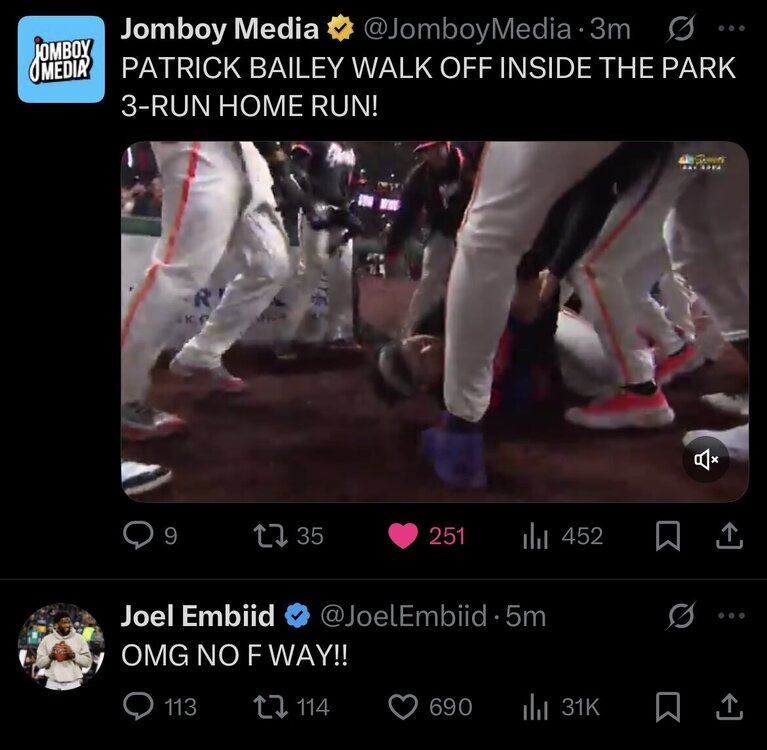Reply to Joel Embiid's post
This screenshot has height=750, width=767.
click(x=137, y=707)
